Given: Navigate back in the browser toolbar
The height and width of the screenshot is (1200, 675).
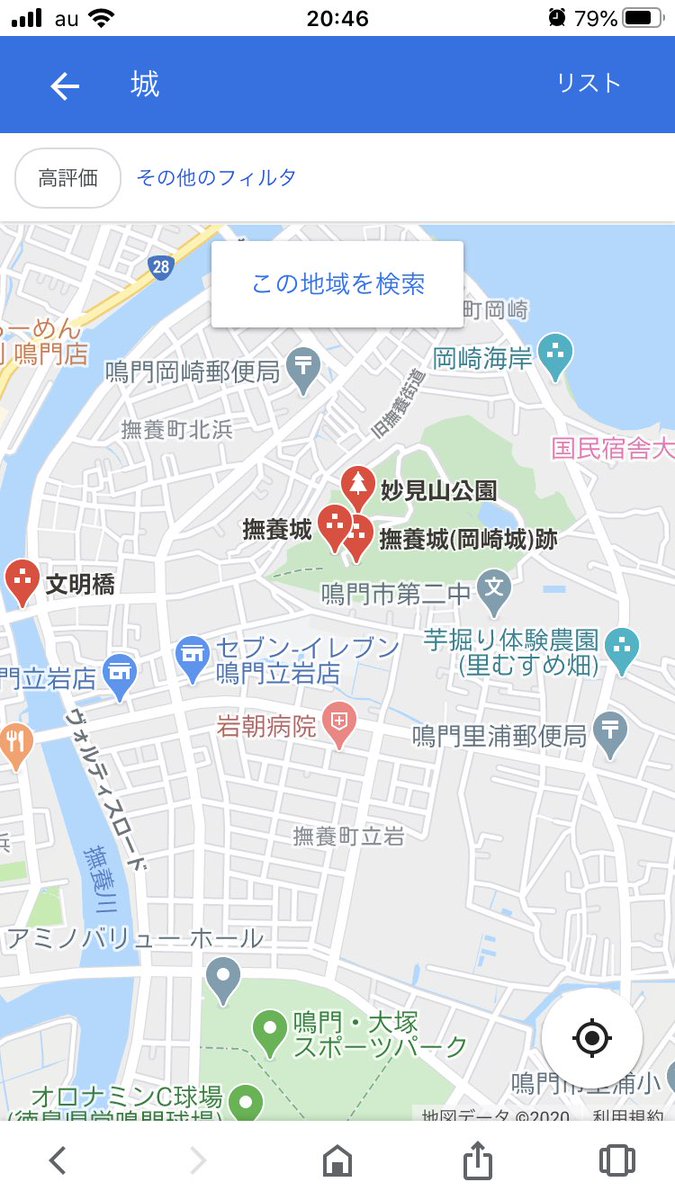Looking at the screenshot, I should [x=58, y=1160].
